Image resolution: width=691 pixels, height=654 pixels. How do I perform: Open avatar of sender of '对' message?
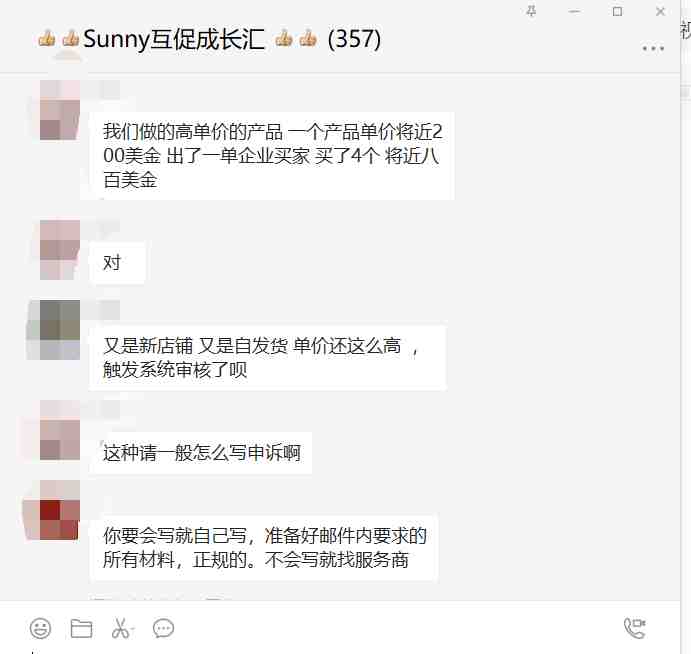(x=59, y=250)
